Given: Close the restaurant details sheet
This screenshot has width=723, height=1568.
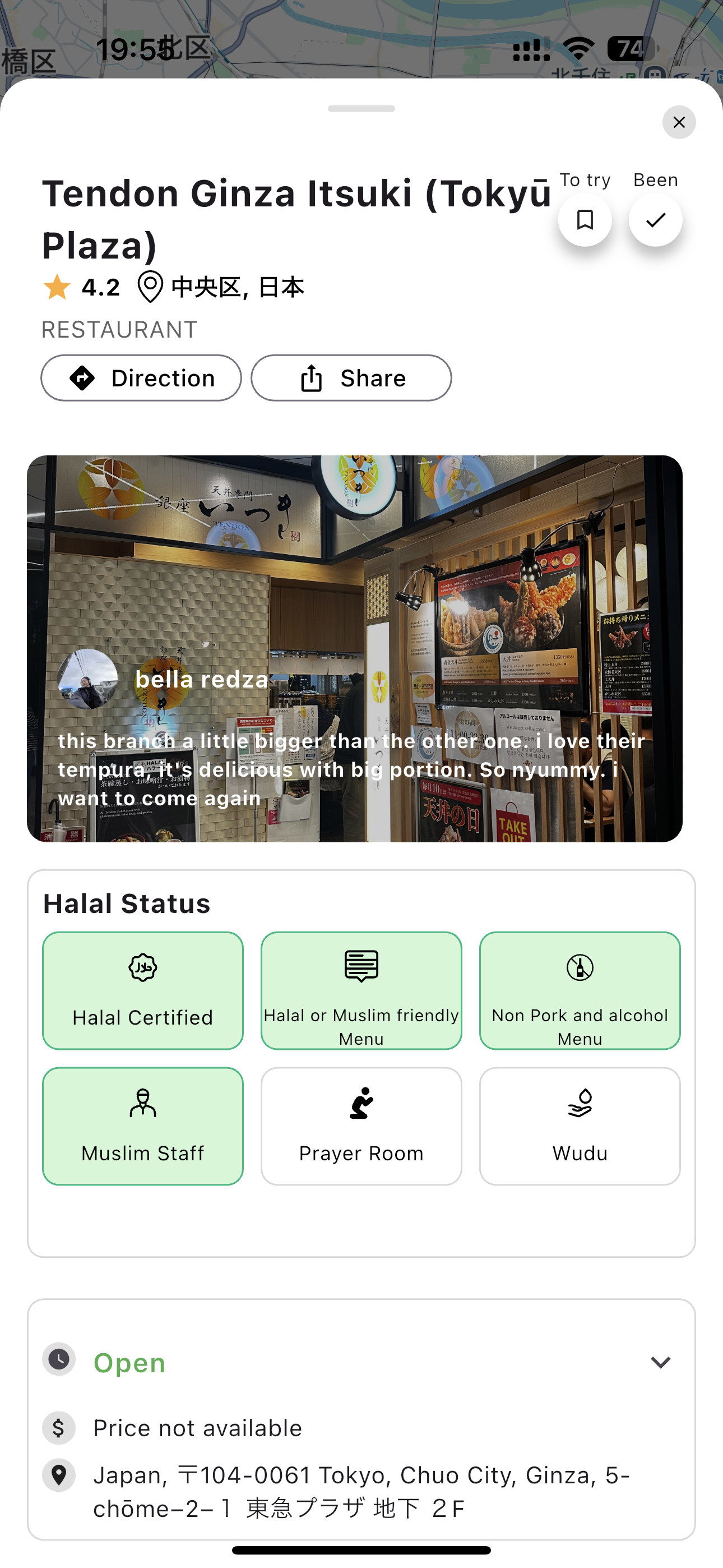Looking at the screenshot, I should pos(679,122).
